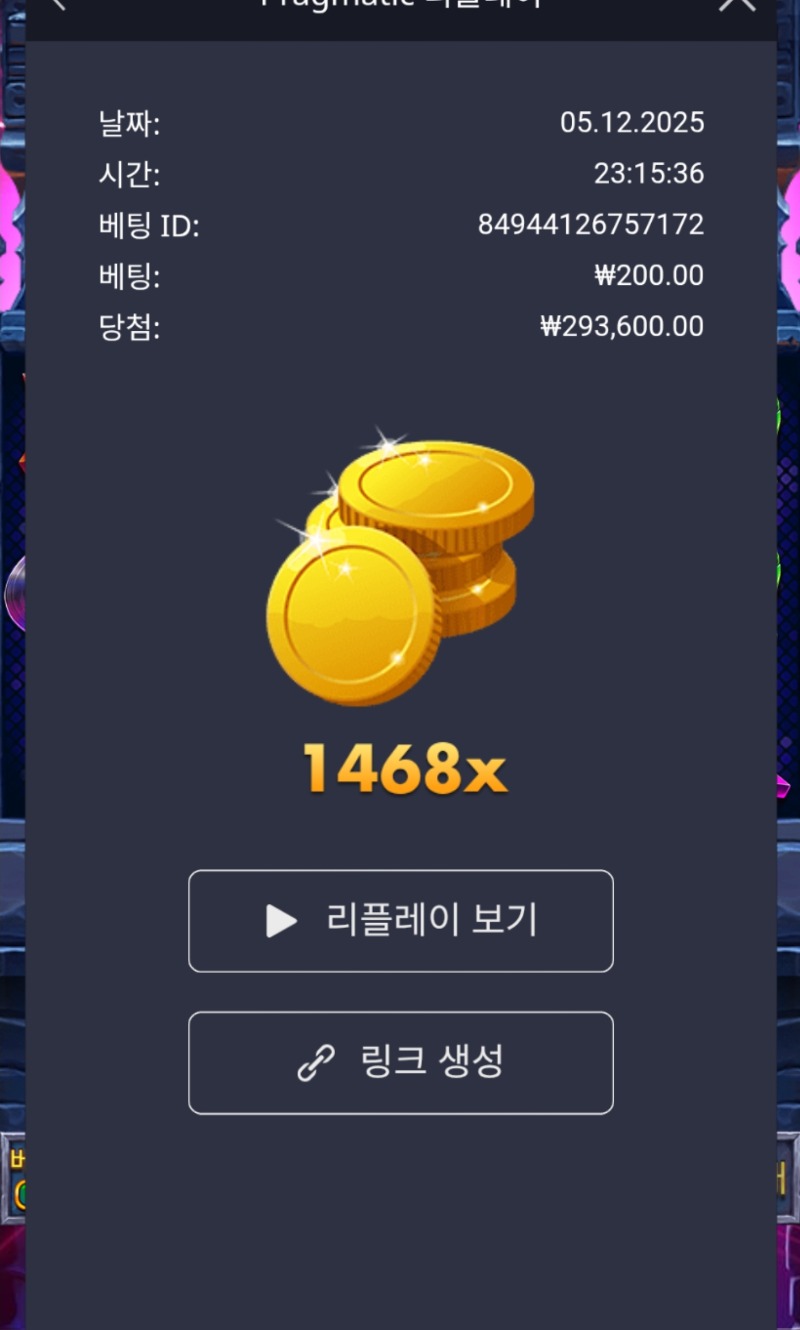Go back with the top-left arrow
800x1330 pixels.
tap(57, 4)
